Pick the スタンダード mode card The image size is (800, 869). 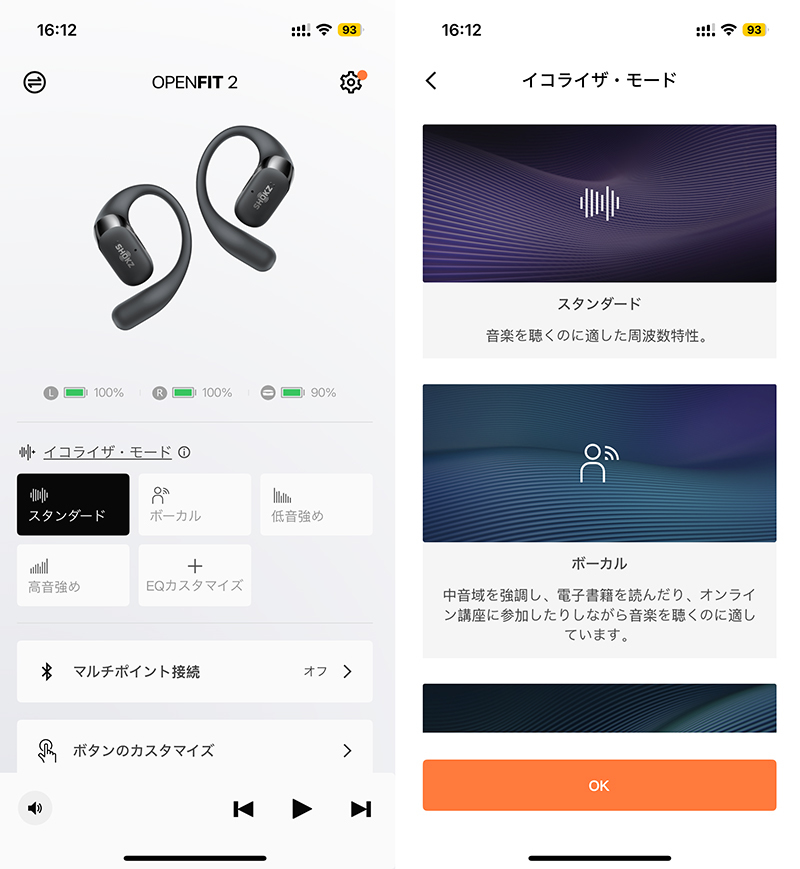599,240
